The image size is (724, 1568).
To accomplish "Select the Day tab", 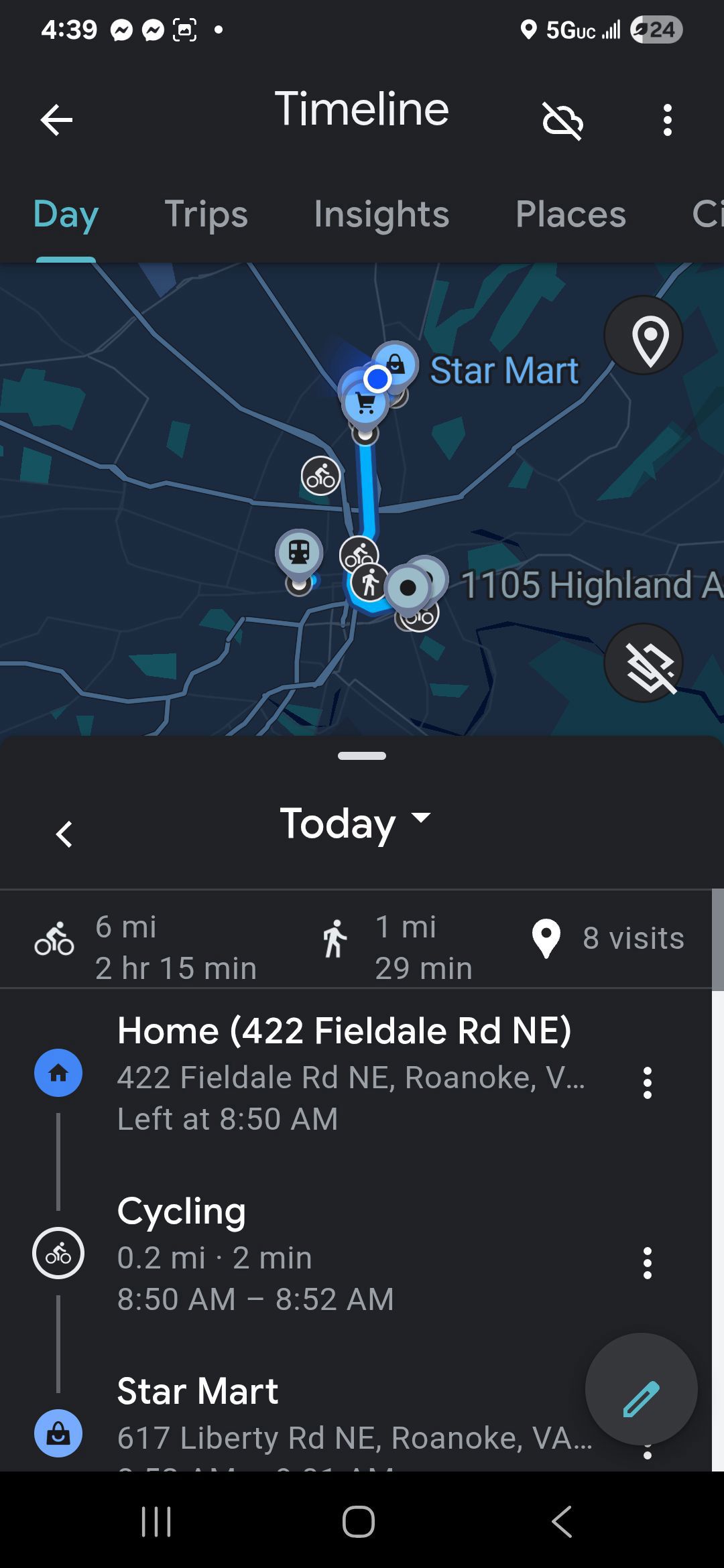I will [66, 214].
